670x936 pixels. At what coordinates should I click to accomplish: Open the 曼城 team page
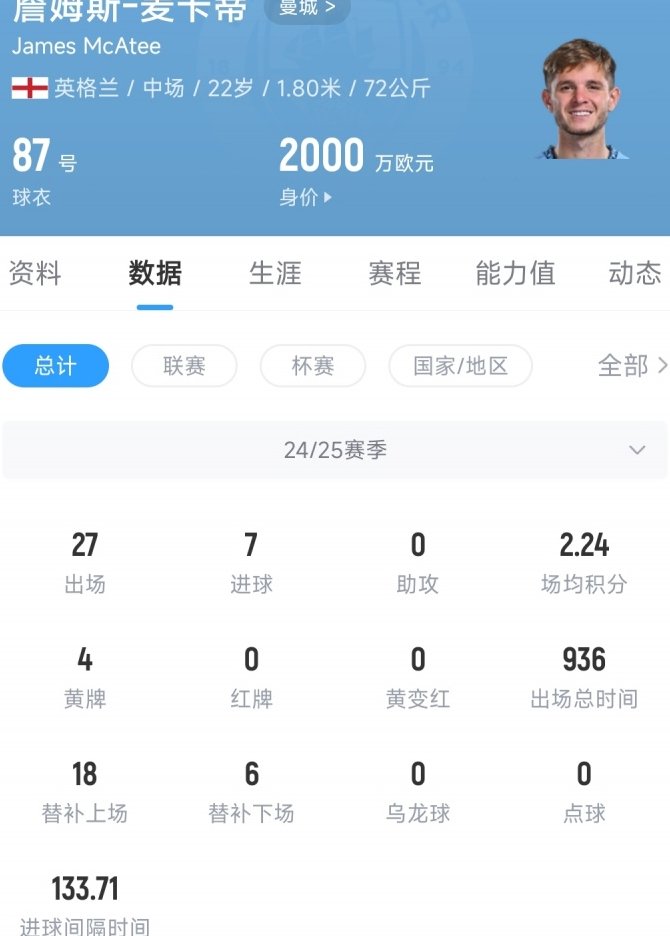307,10
